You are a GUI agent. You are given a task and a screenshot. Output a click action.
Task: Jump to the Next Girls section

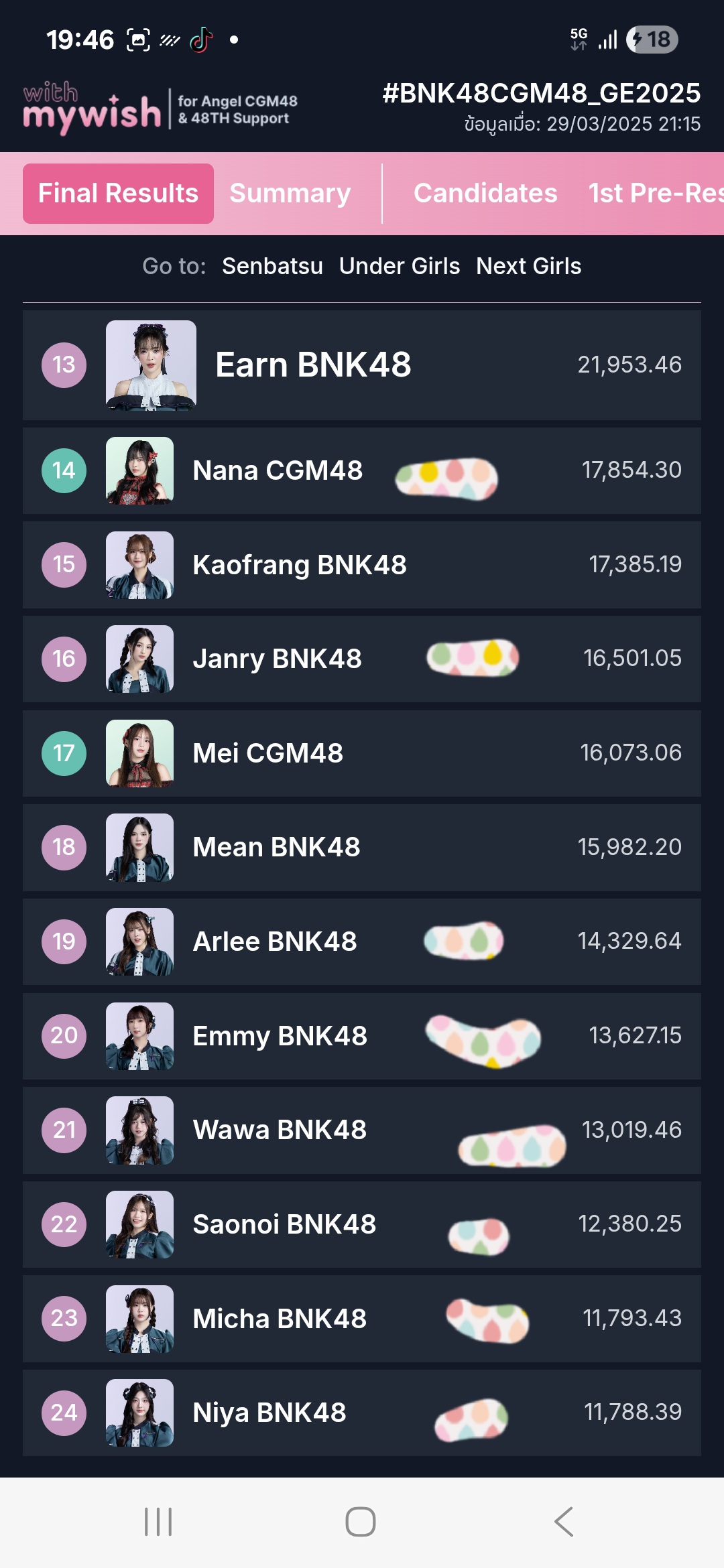point(529,266)
